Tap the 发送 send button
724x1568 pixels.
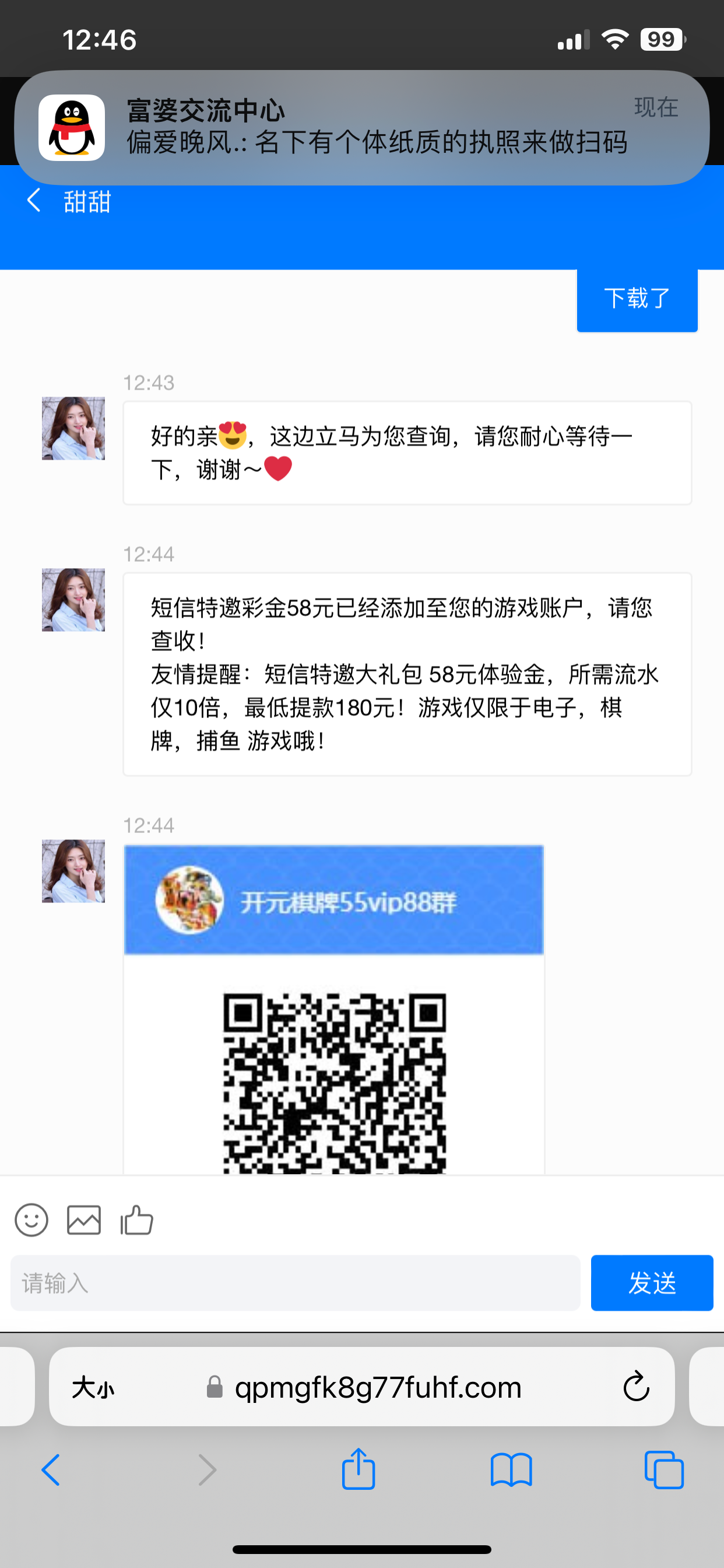652,1283
